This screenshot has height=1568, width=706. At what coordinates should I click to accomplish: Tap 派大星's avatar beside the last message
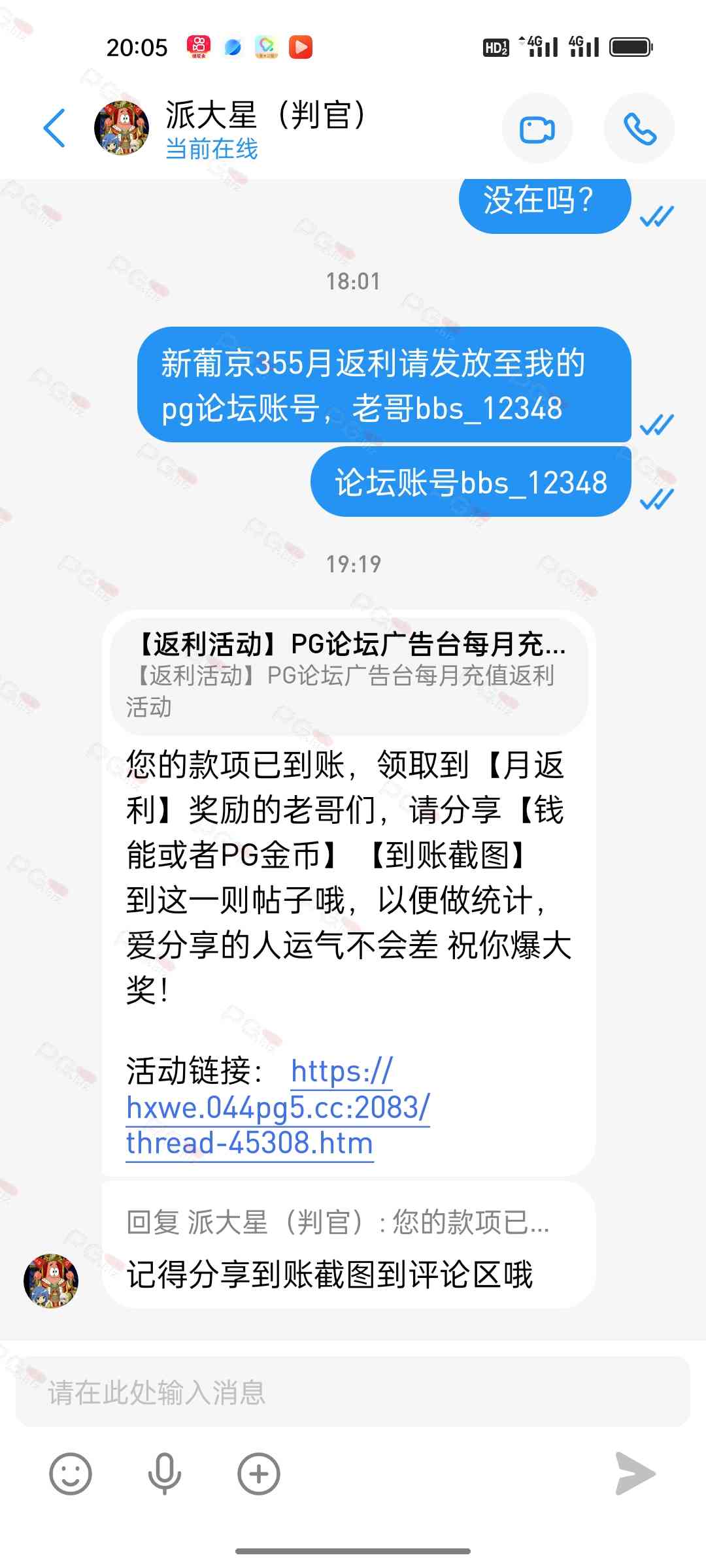click(51, 1281)
